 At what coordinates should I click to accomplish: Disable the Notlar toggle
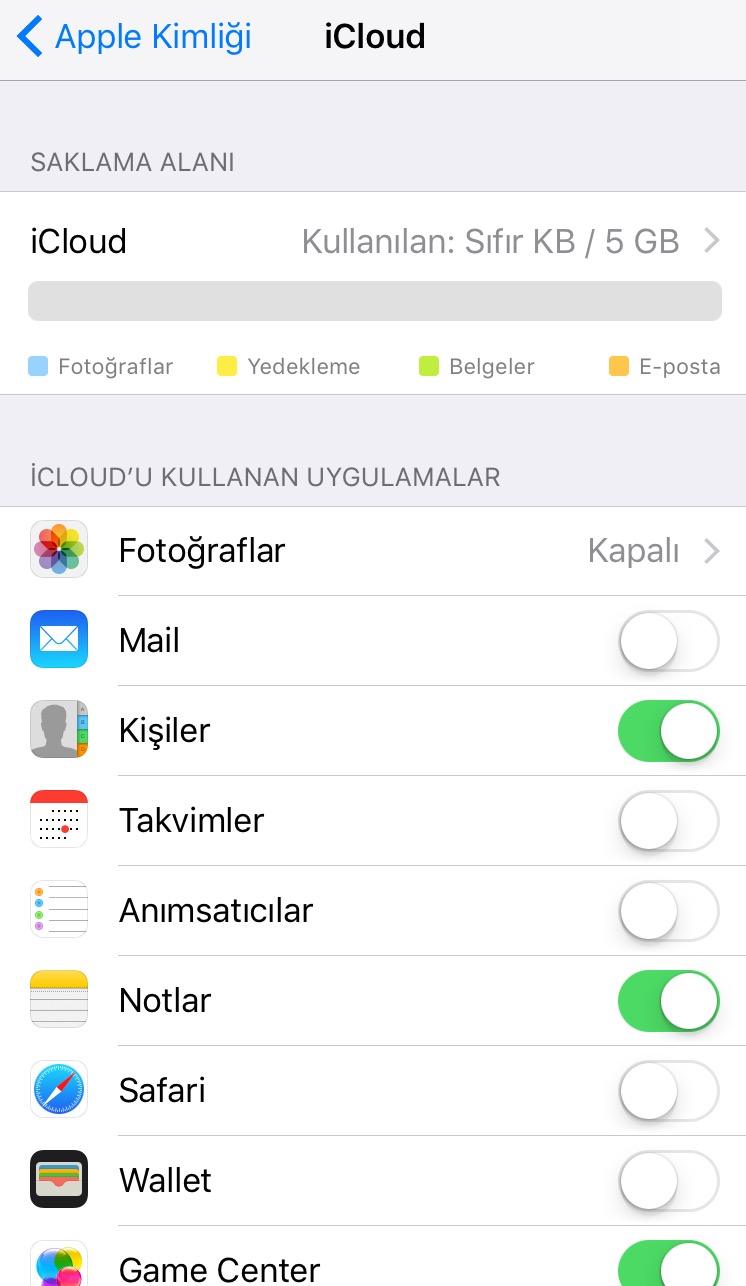tap(668, 1001)
